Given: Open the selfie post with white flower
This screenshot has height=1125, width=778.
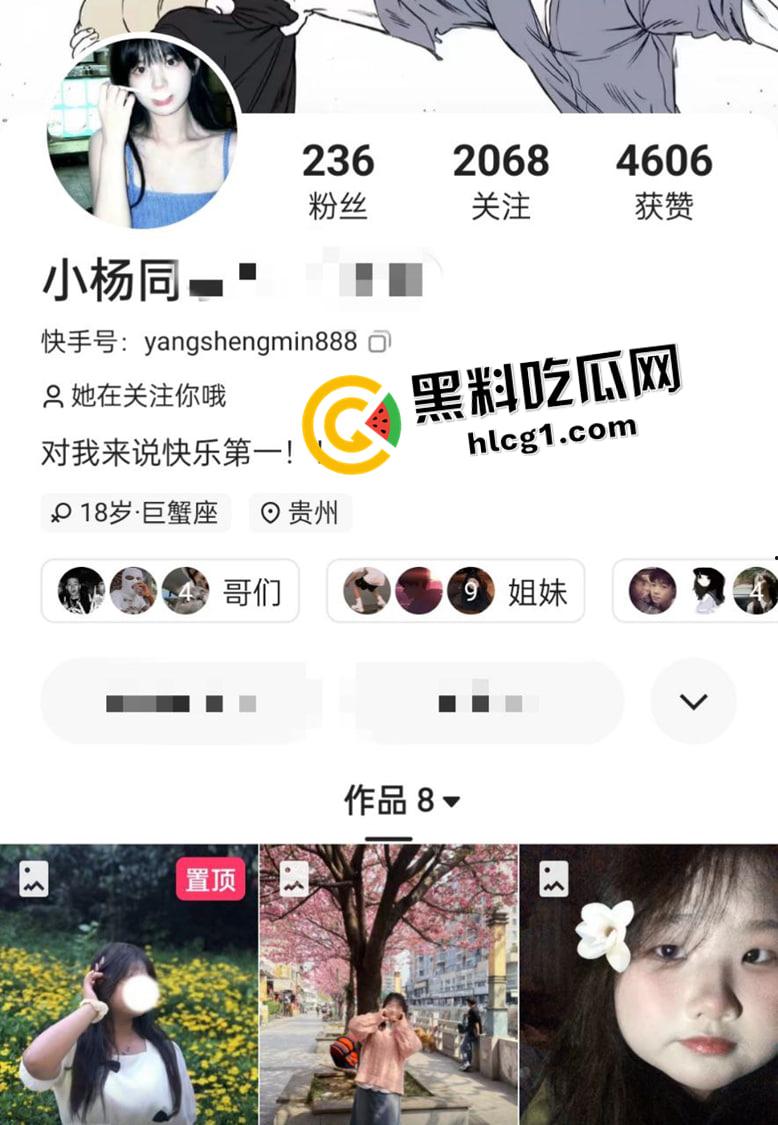Looking at the screenshot, I should coord(648,985).
